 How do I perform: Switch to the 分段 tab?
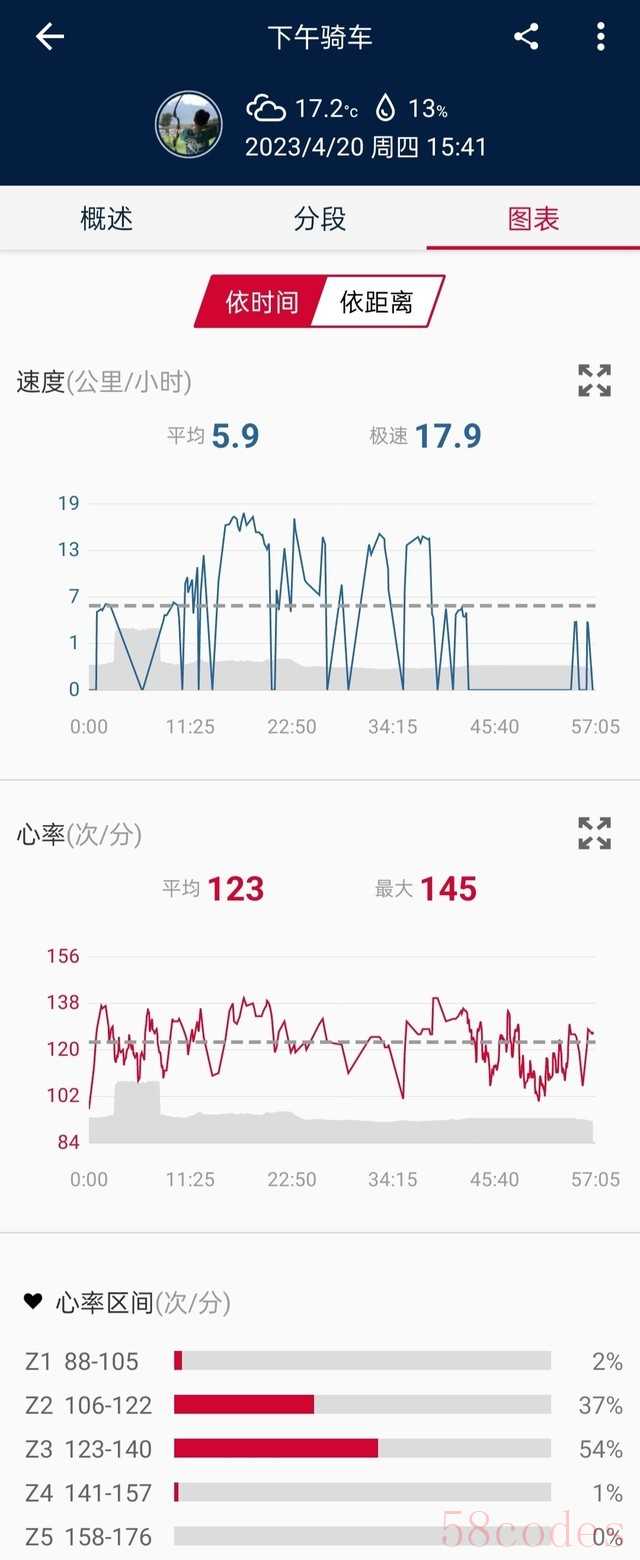320,219
